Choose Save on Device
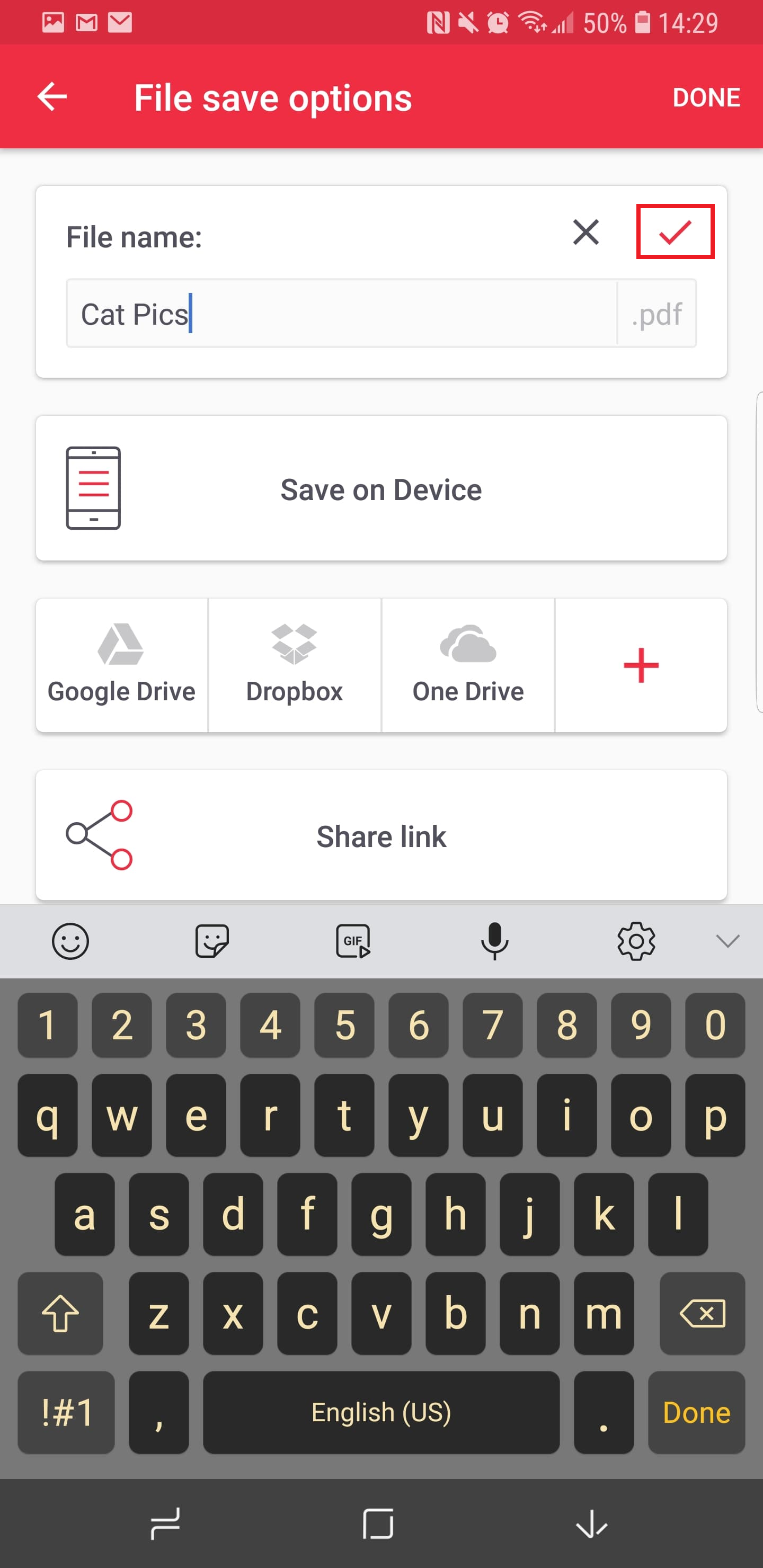 381,488
